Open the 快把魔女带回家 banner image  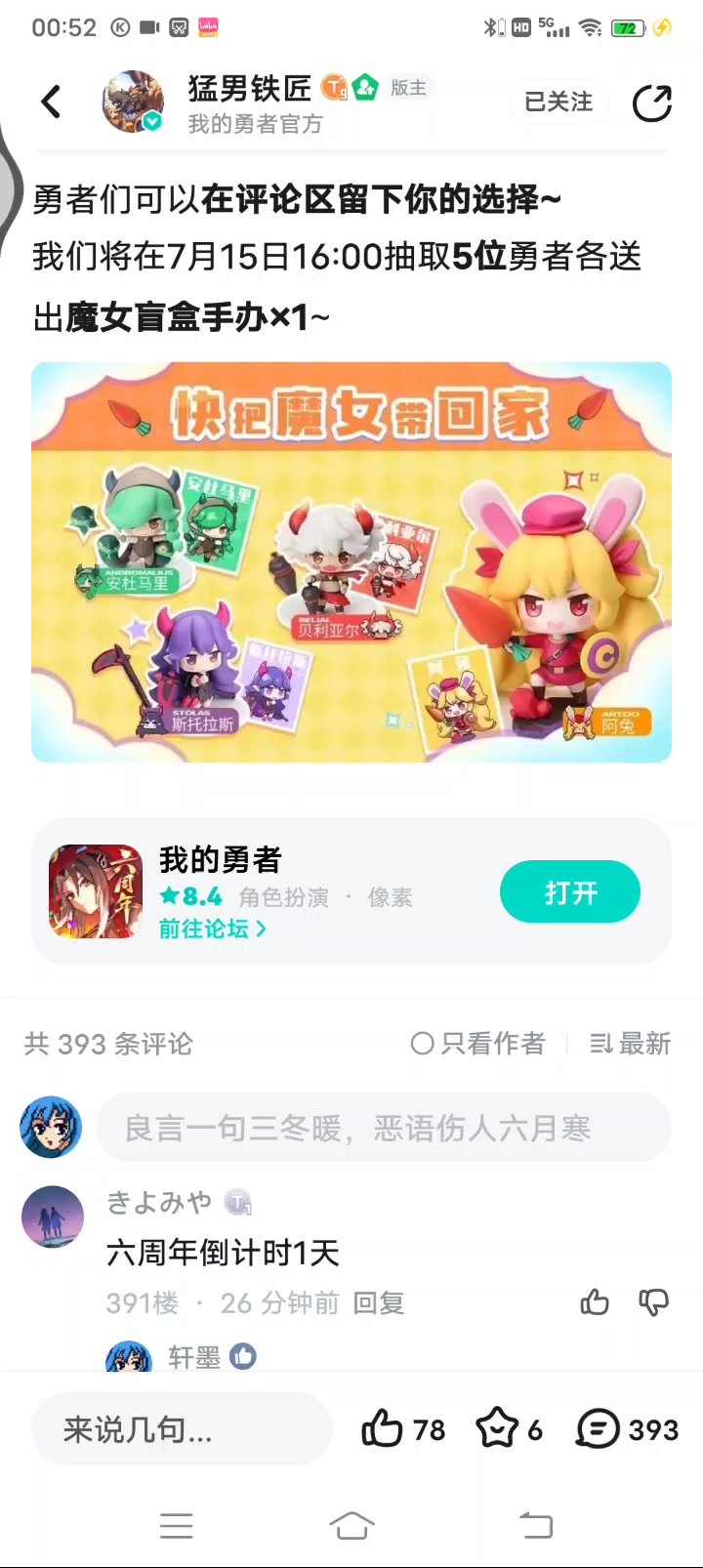click(x=351, y=562)
